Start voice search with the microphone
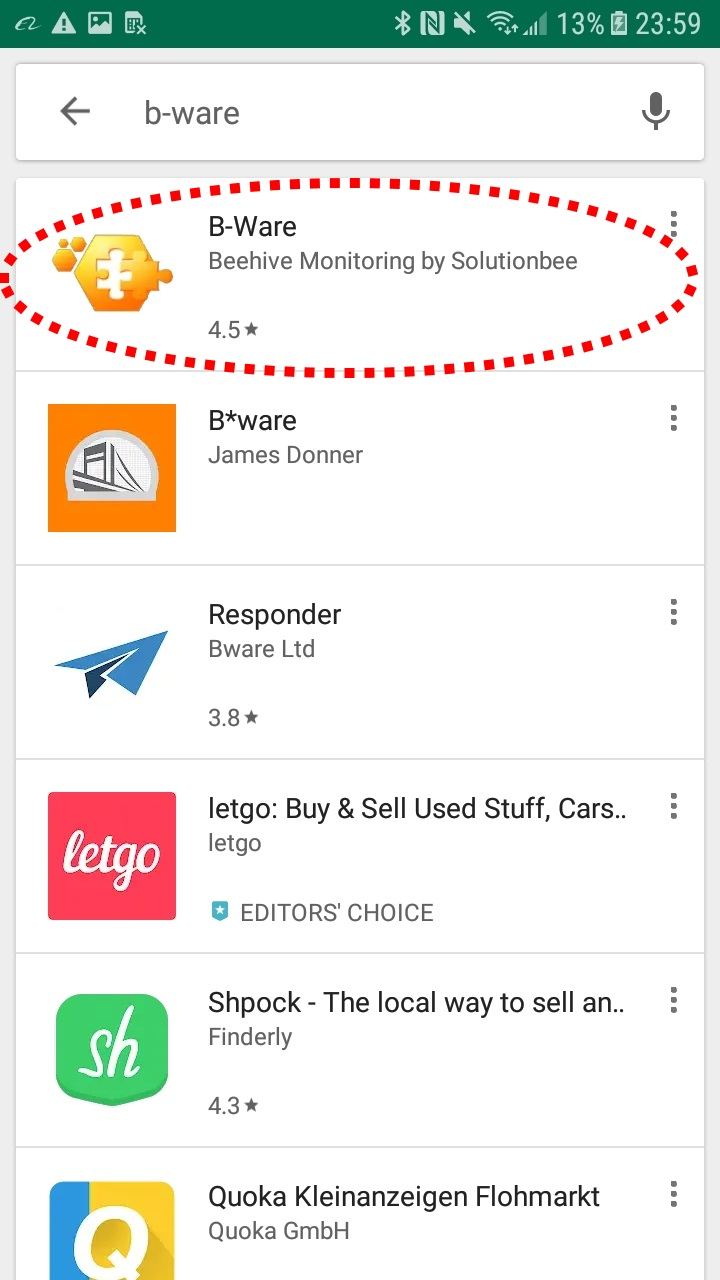Image resolution: width=720 pixels, height=1280 pixels. [655, 112]
